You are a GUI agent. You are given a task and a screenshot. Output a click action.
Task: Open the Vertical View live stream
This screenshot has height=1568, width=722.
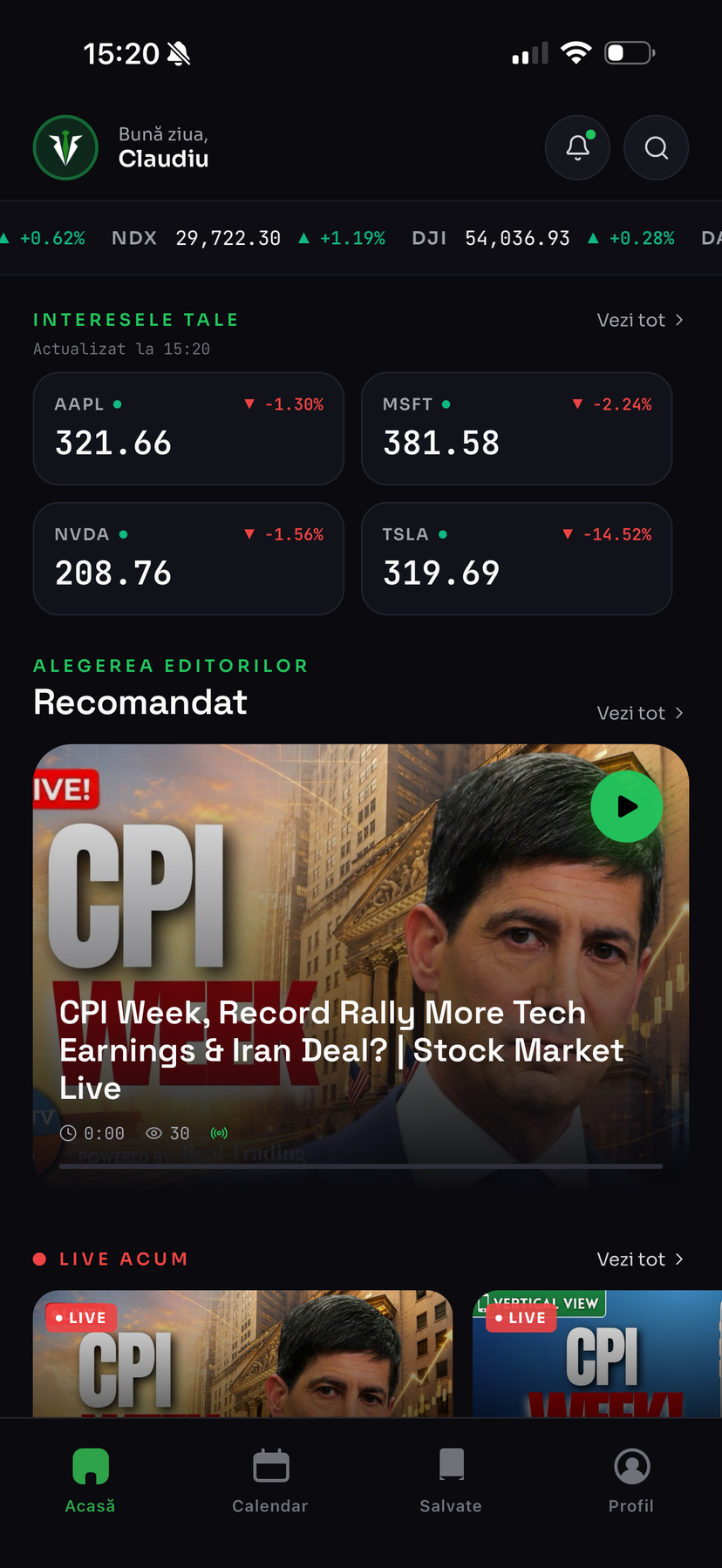(597, 1354)
